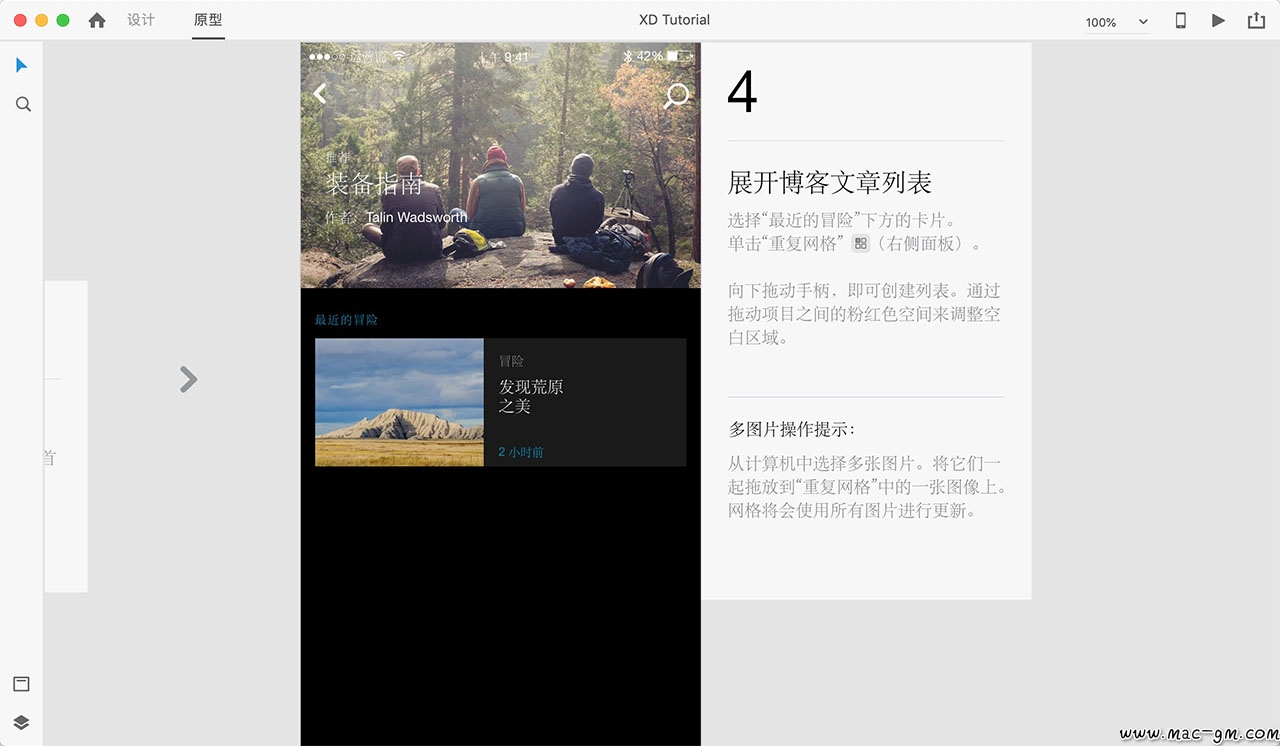Open the mobile device preview icon
Screen dimensions: 1280x746
[1180, 20]
